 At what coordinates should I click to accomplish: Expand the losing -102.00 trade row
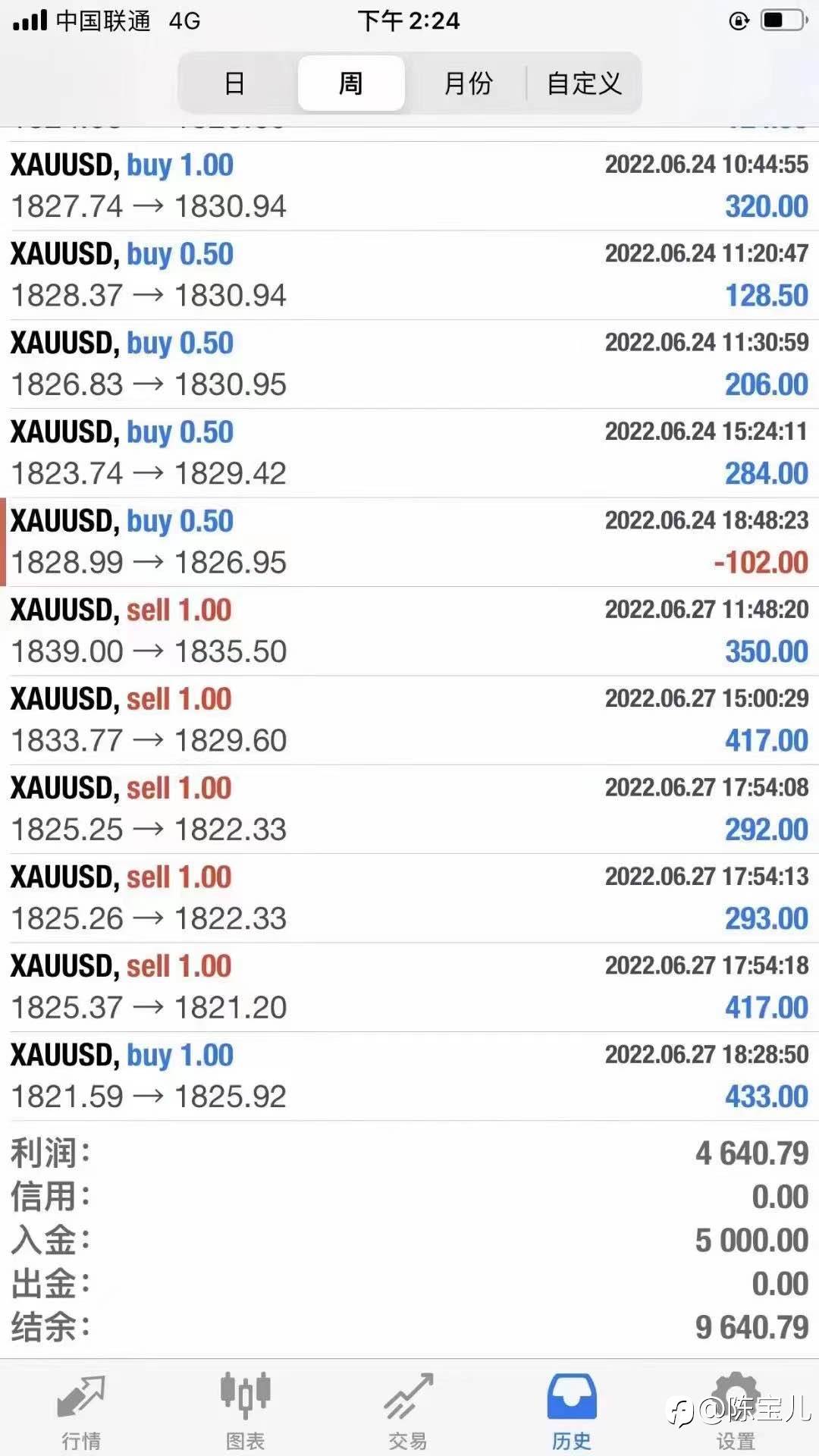click(409, 542)
